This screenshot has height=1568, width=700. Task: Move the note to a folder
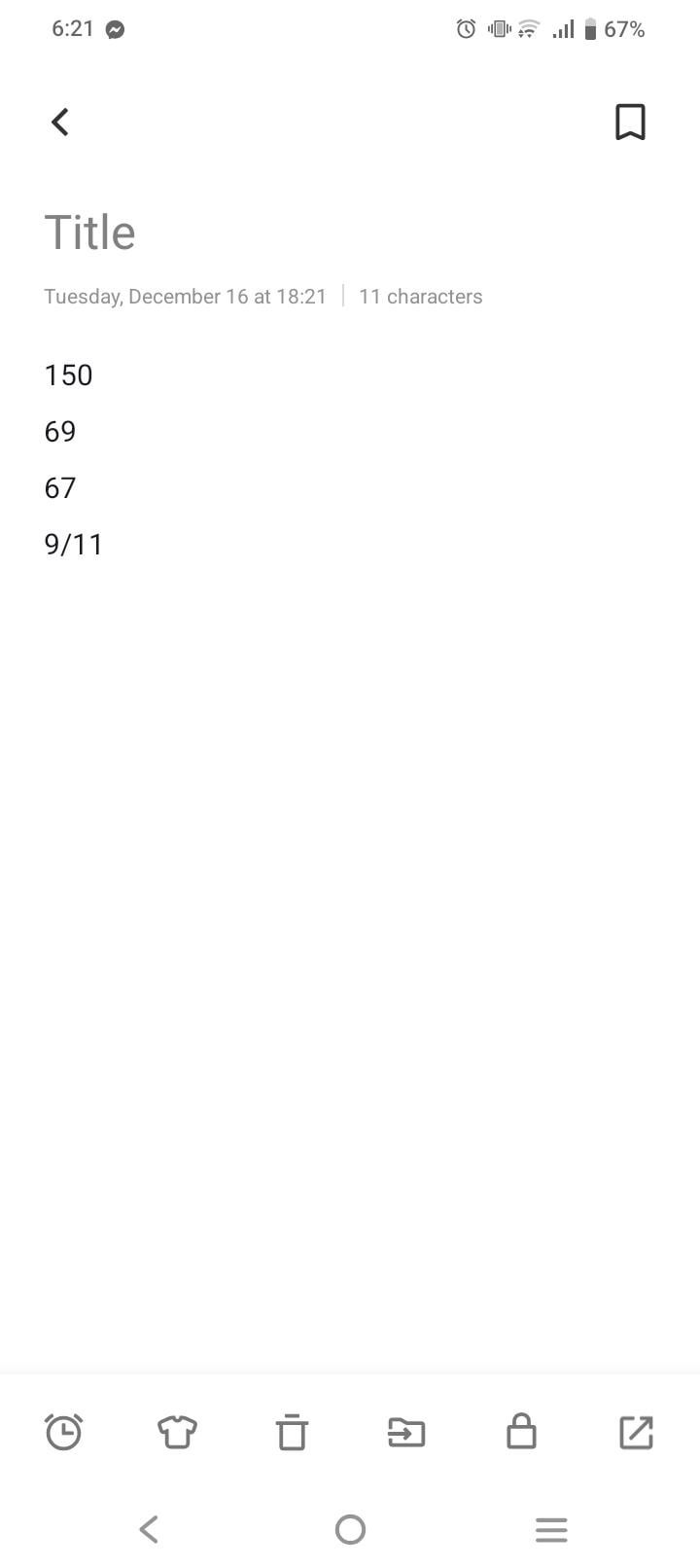click(x=406, y=1432)
